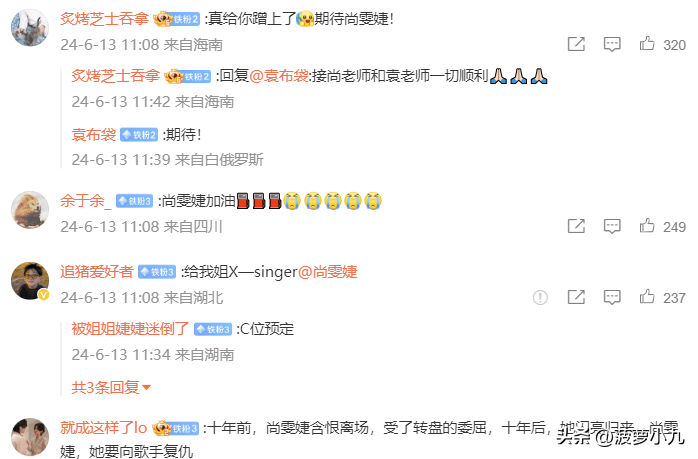This screenshot has height=459, width=698.
Task: Open 追猪爱好者's avatar
Action: click(31, 281)
